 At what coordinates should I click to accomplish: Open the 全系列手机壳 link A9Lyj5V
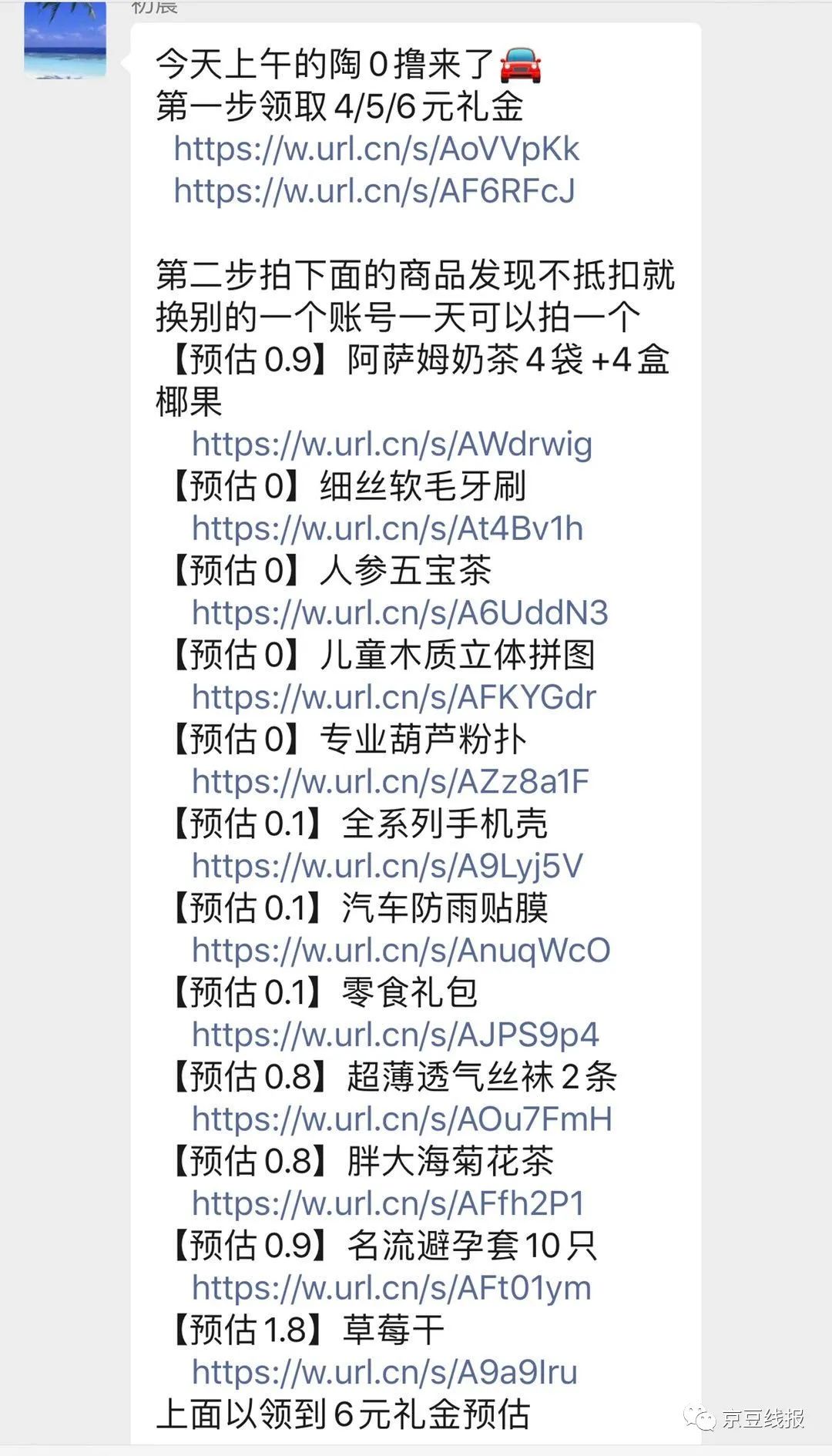click(387, 867)
